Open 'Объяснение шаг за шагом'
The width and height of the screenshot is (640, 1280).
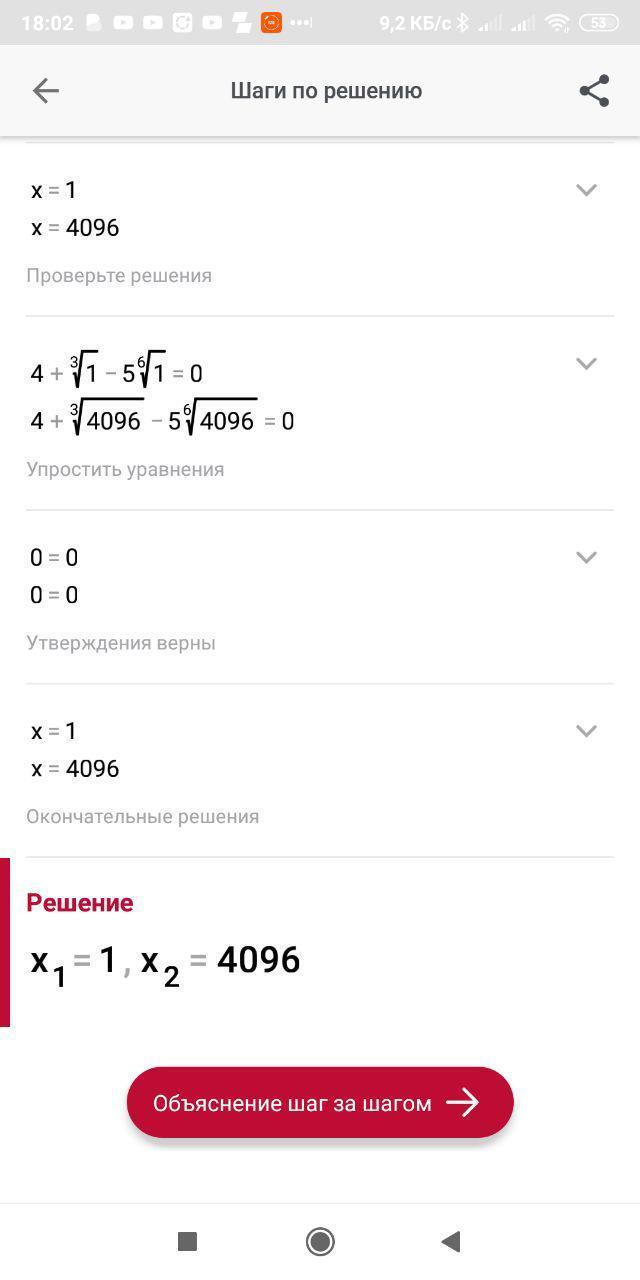click(320, 1102)
